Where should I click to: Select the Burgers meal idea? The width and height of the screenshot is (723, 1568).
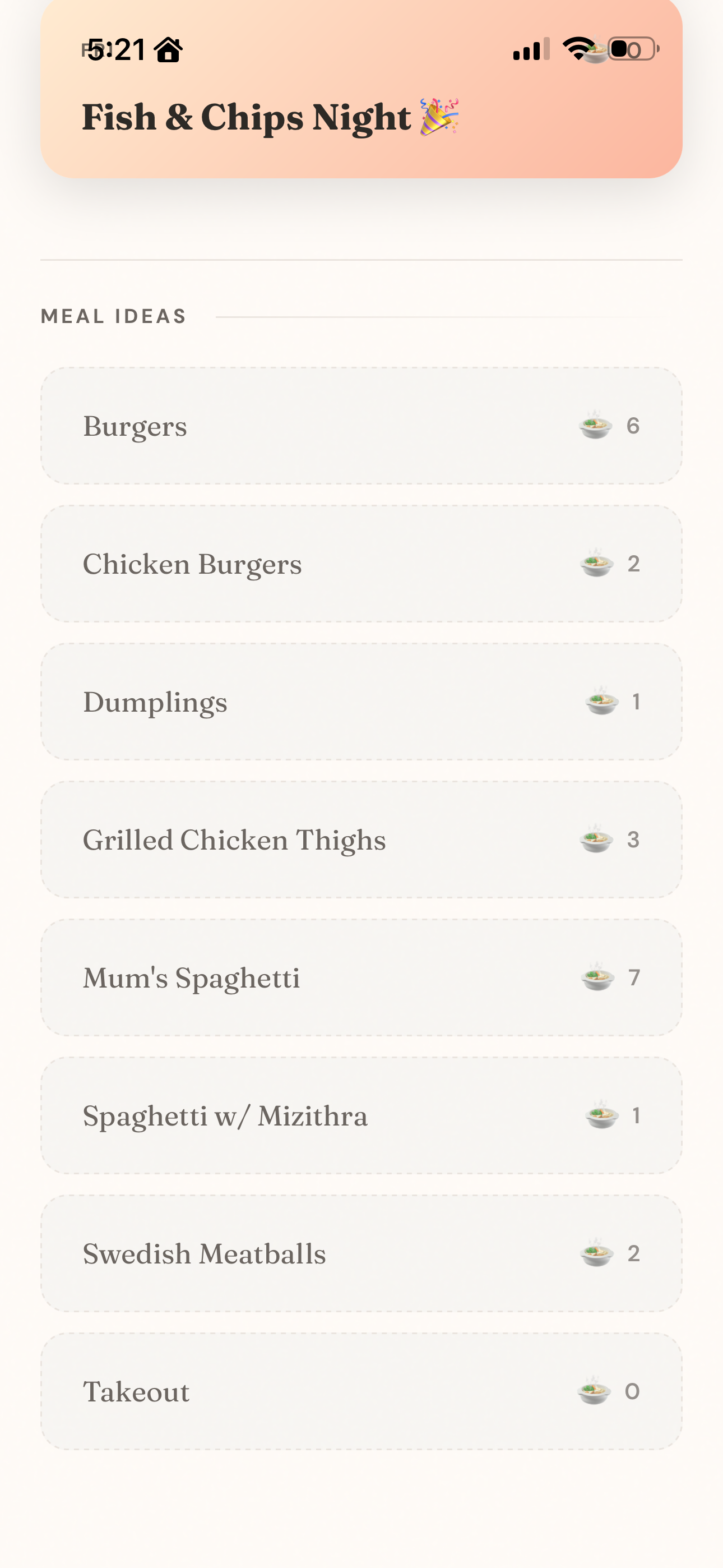click(361, 426)
